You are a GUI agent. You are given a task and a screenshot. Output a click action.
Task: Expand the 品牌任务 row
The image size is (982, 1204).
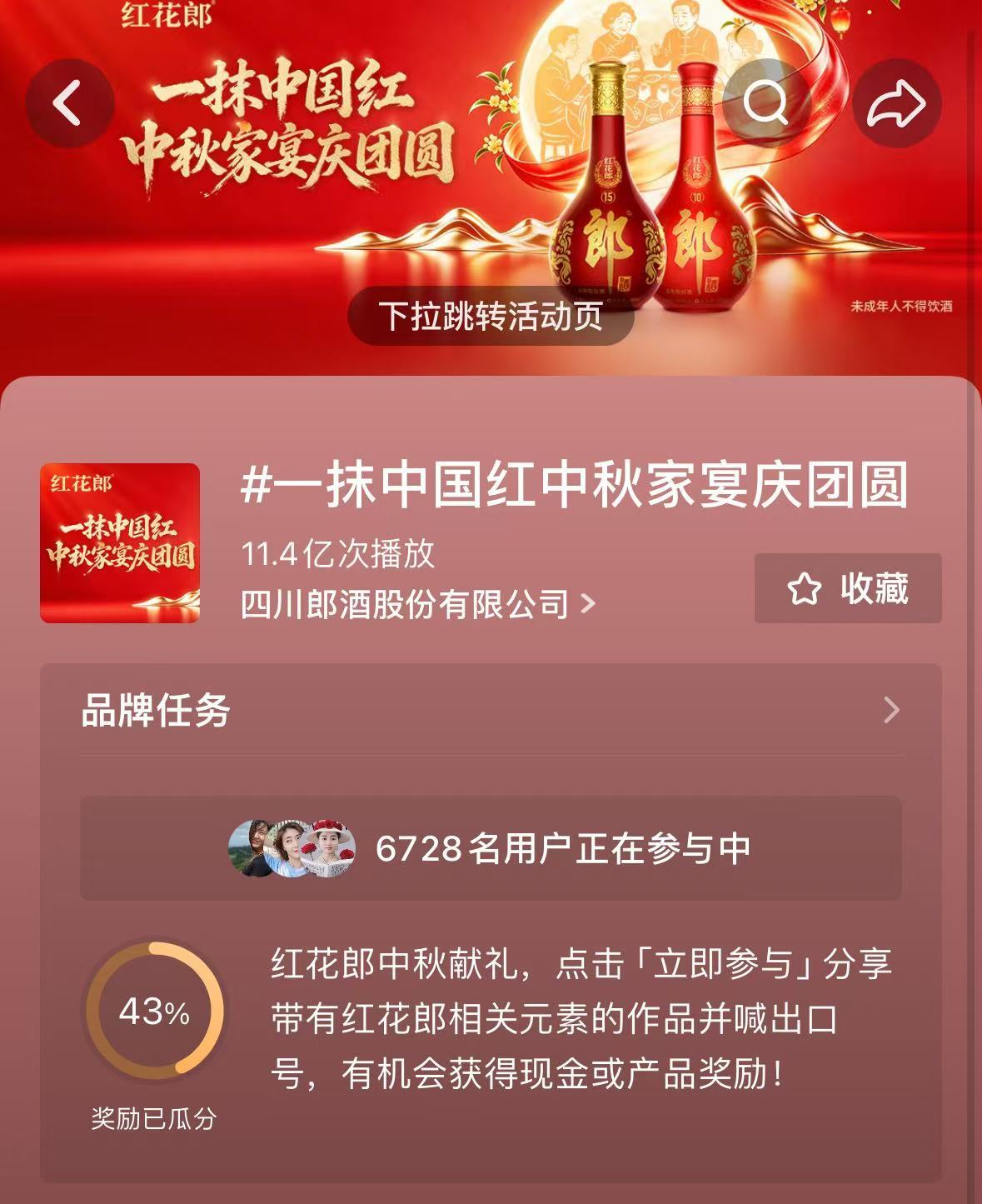click(x=491, y=711)
